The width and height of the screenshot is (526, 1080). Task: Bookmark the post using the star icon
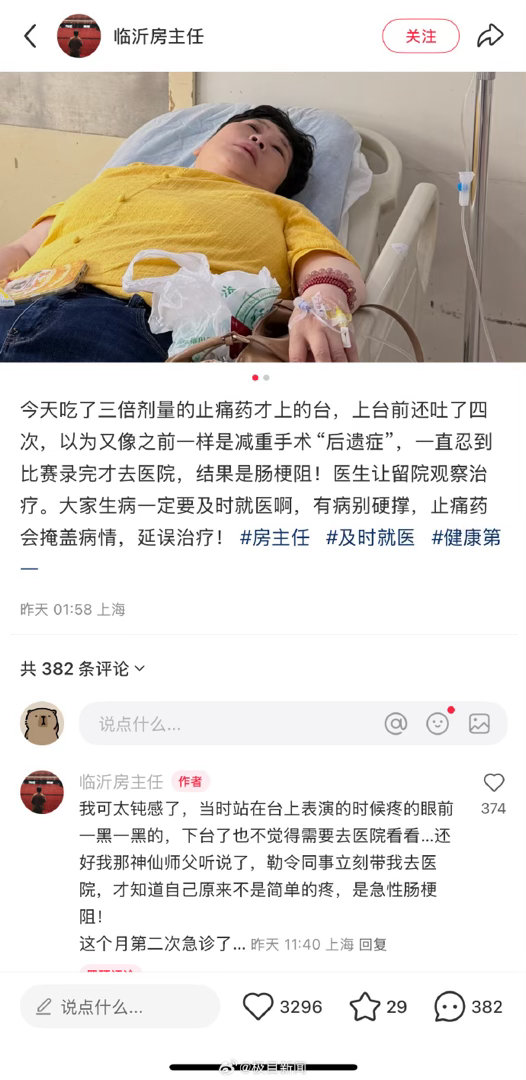click(x=365, y=1006)
